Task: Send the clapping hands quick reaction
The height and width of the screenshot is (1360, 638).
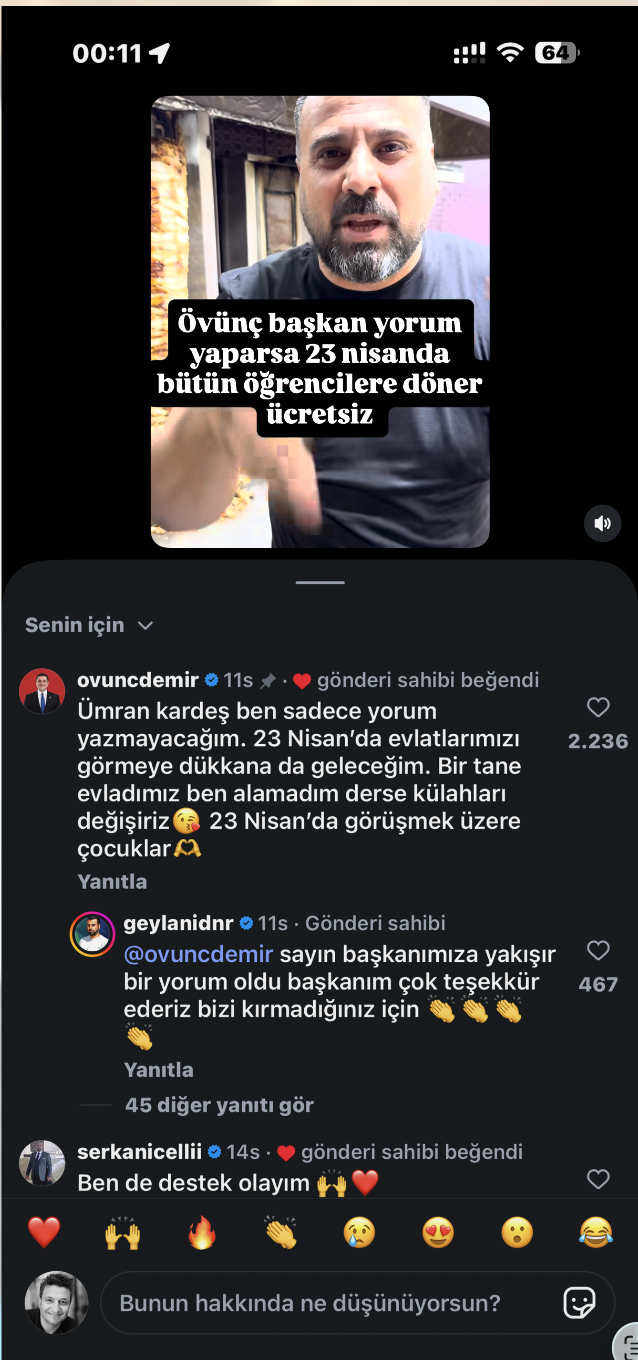Action: pos(281,1233)
